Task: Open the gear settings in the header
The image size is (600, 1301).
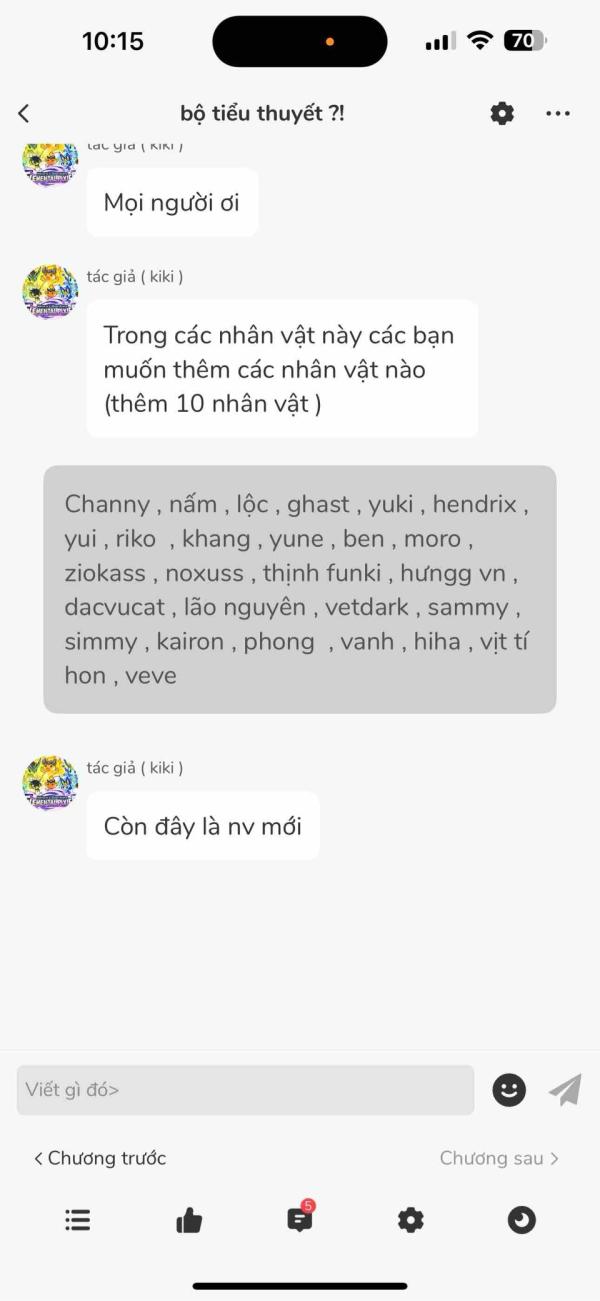Action: tap(502, 113)
